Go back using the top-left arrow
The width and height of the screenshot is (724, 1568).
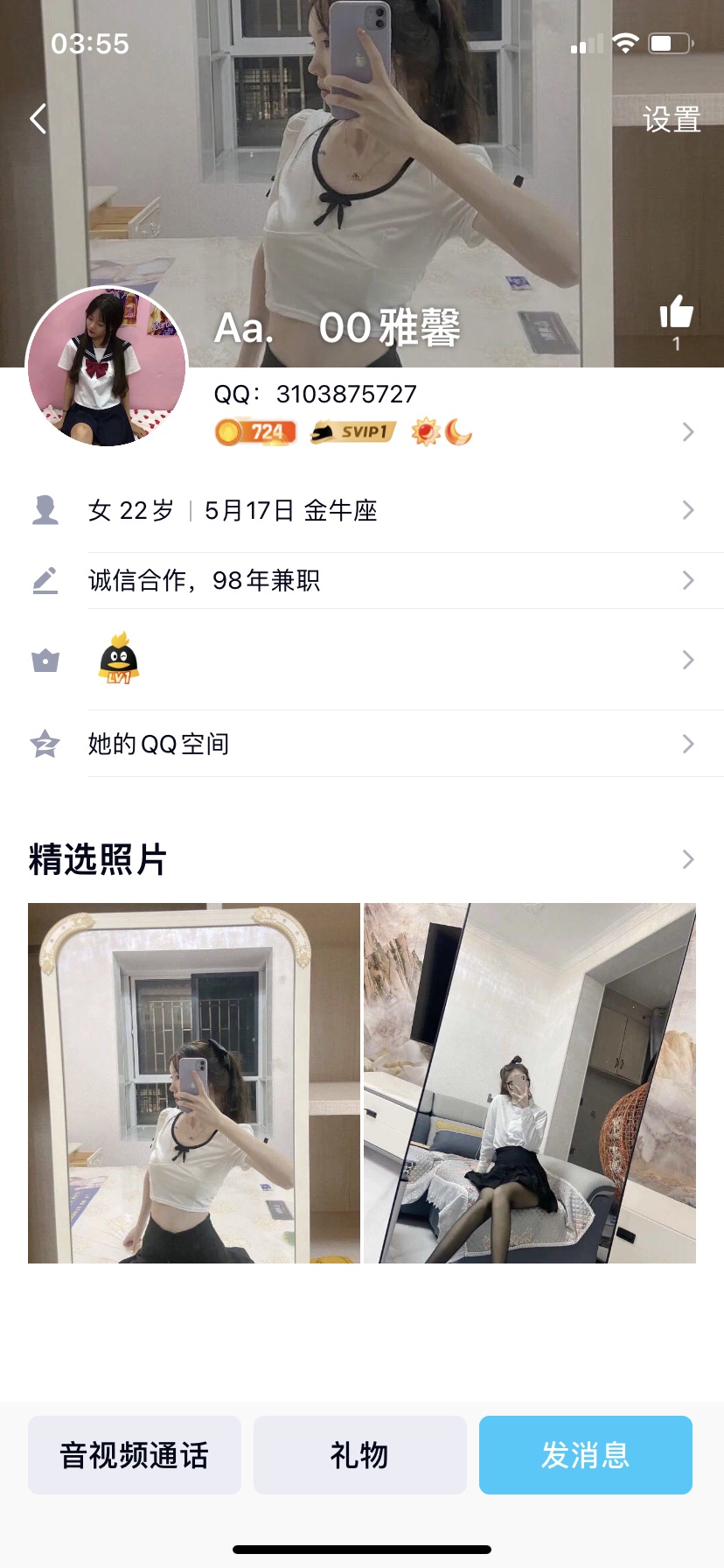click(38, 119)
